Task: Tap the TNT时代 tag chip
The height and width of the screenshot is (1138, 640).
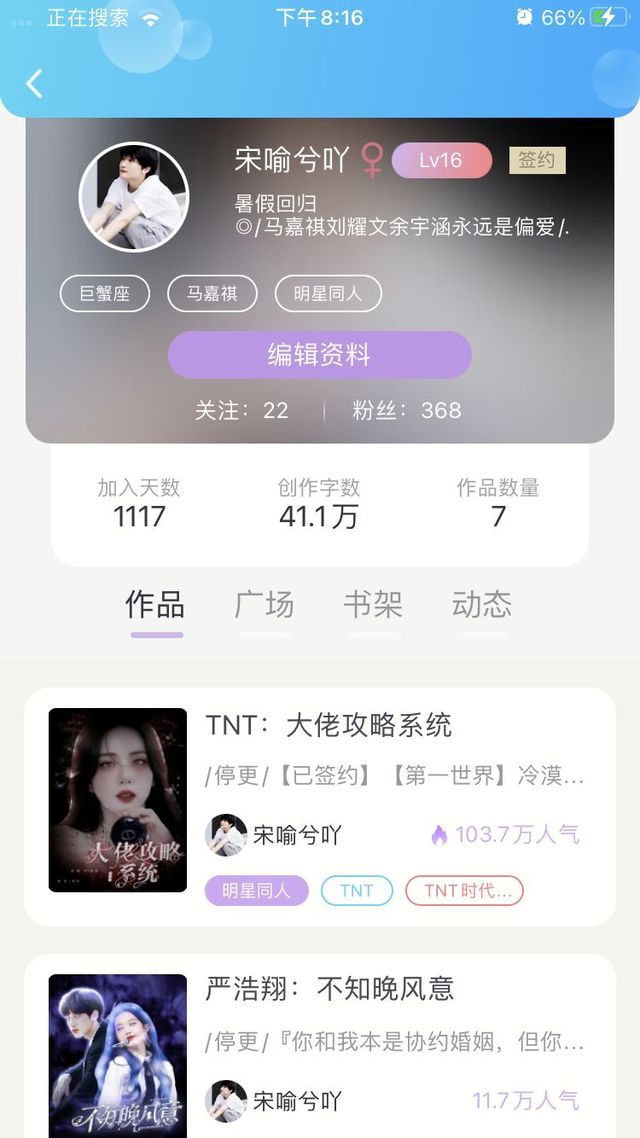Action: pyautogui.click(x=465, y=890)
